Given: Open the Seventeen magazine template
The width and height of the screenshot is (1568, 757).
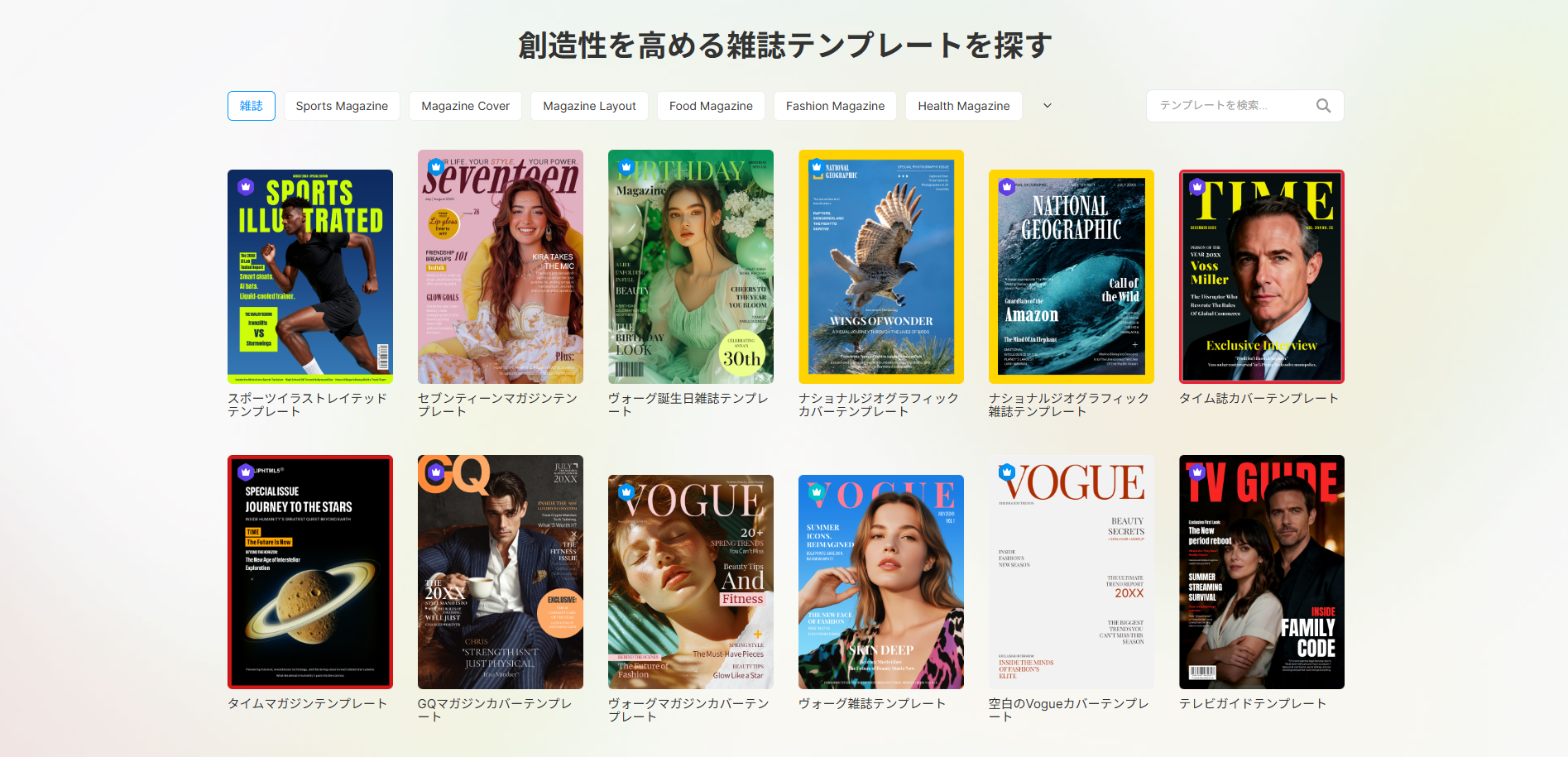Looking at the screenshot, I should 501,266.
